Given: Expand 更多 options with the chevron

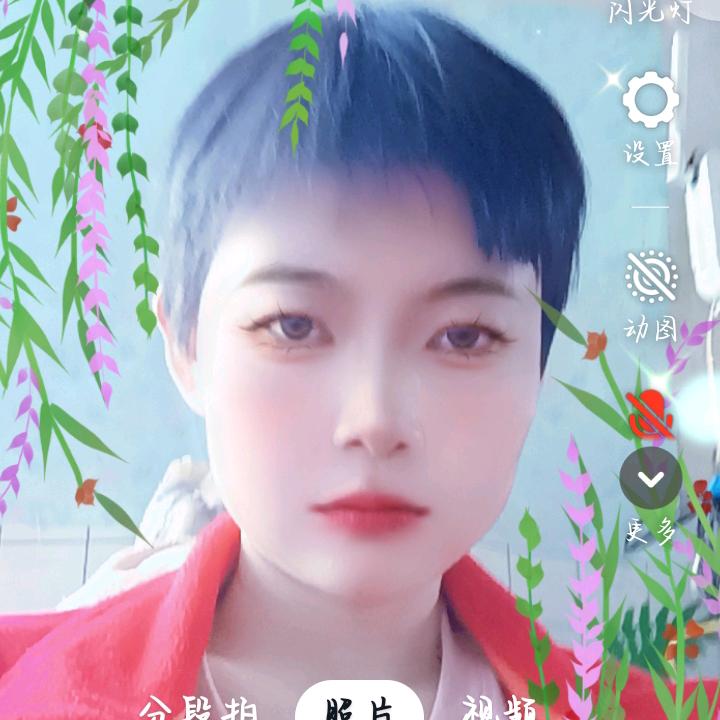Looking at the screenshot, I should [x=651, y=479].
